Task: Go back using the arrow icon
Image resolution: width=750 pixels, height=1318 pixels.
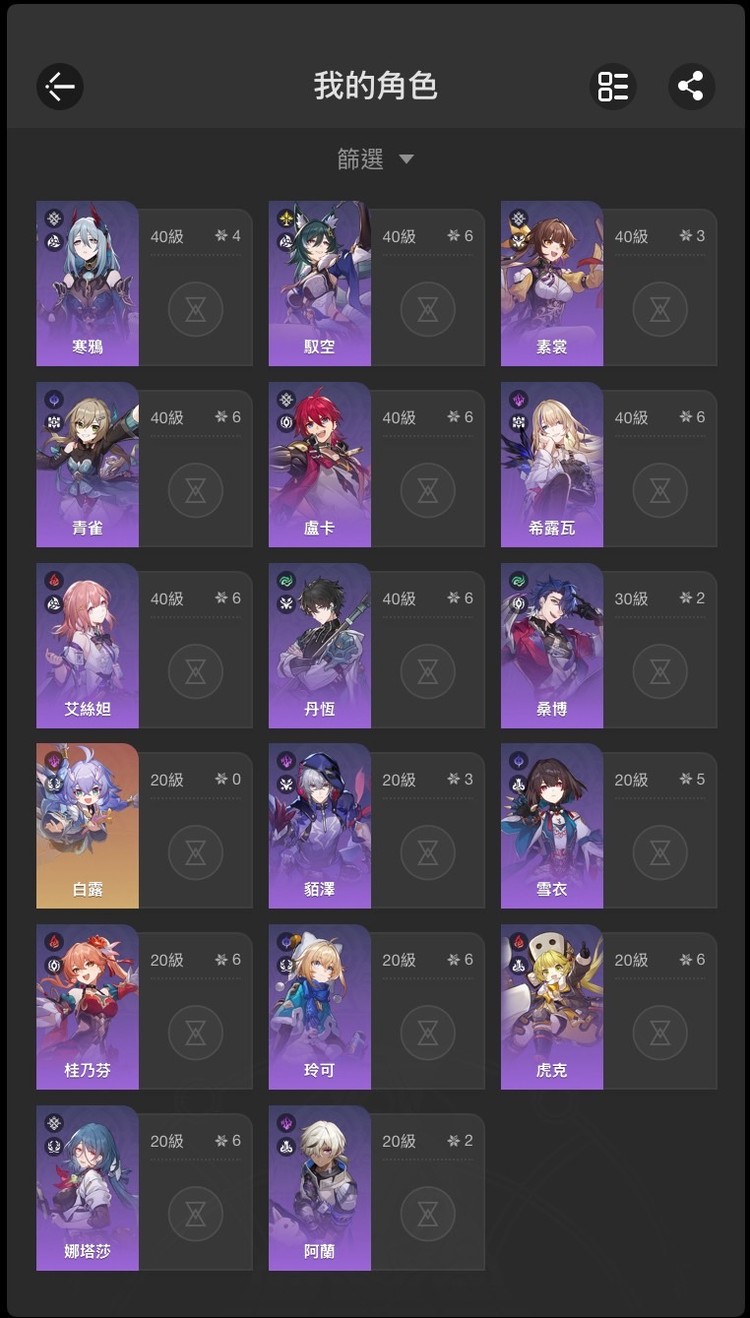Action: click(x=60, y=87)
